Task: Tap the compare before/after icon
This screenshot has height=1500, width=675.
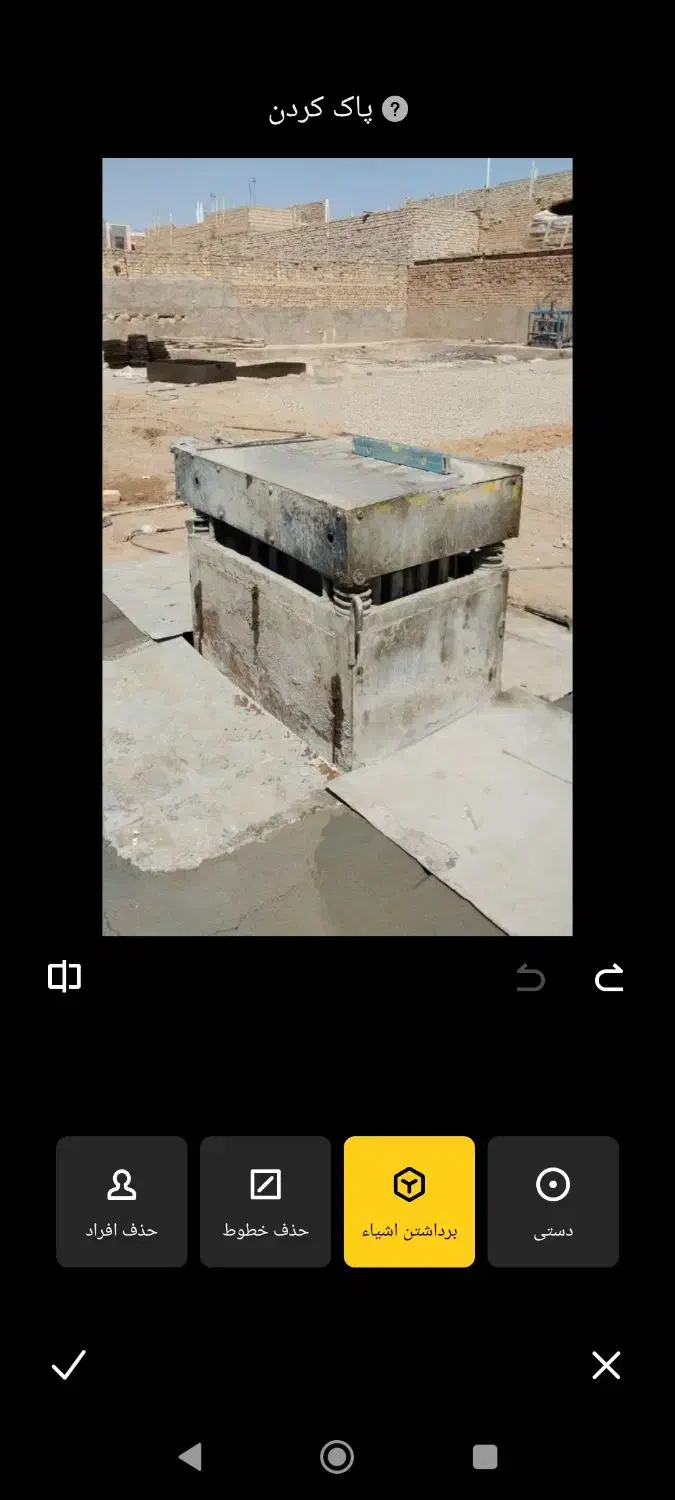Action: point(65,976)
